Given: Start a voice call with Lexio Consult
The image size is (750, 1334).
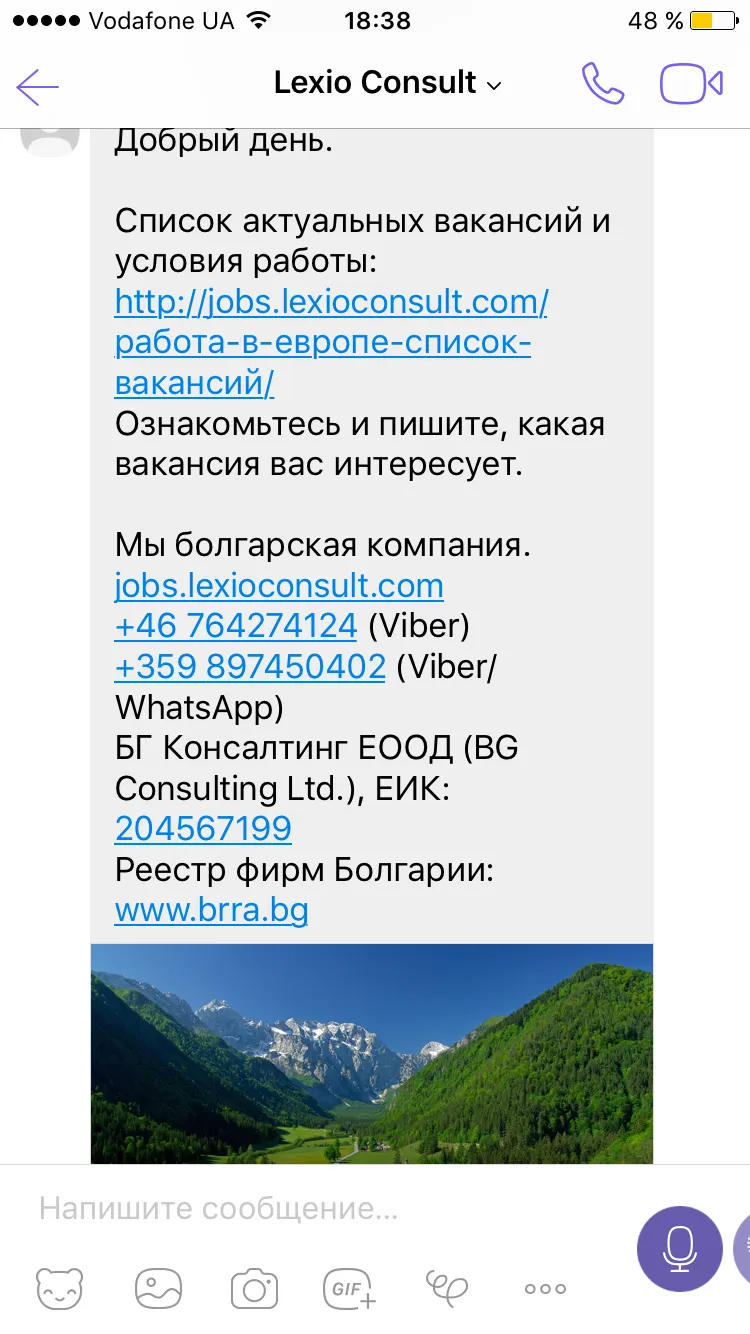Looking at the screenshot, I should [x=603, y=84].
